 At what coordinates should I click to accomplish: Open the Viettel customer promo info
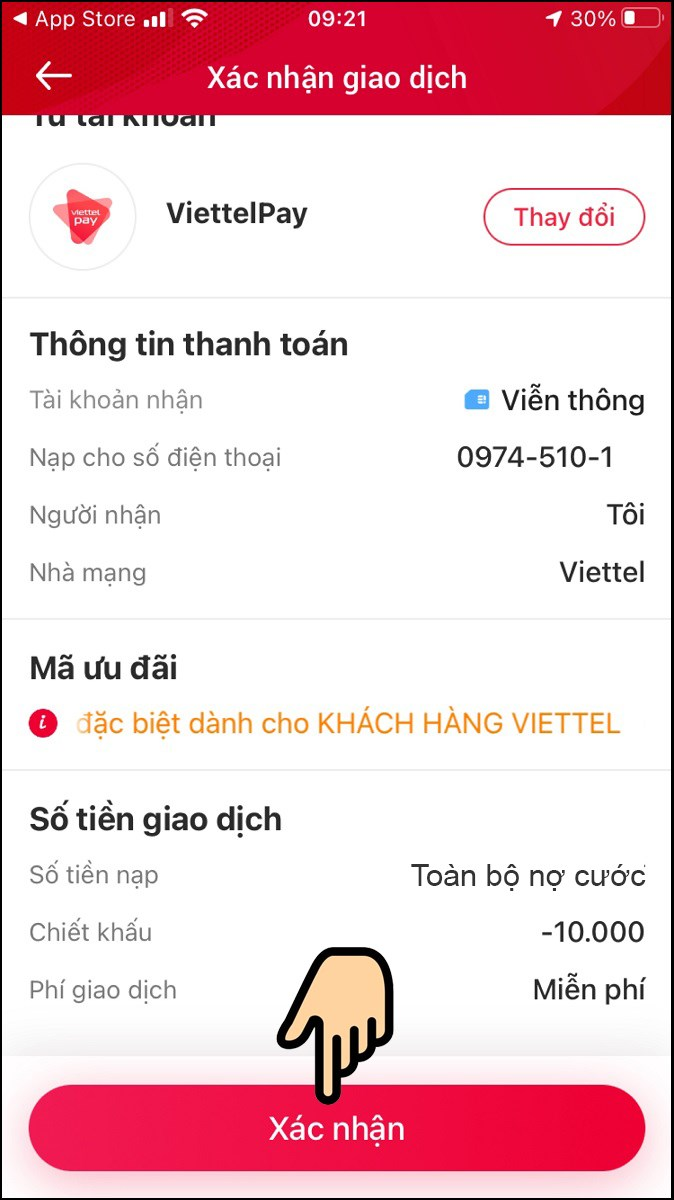click(326, 723)
